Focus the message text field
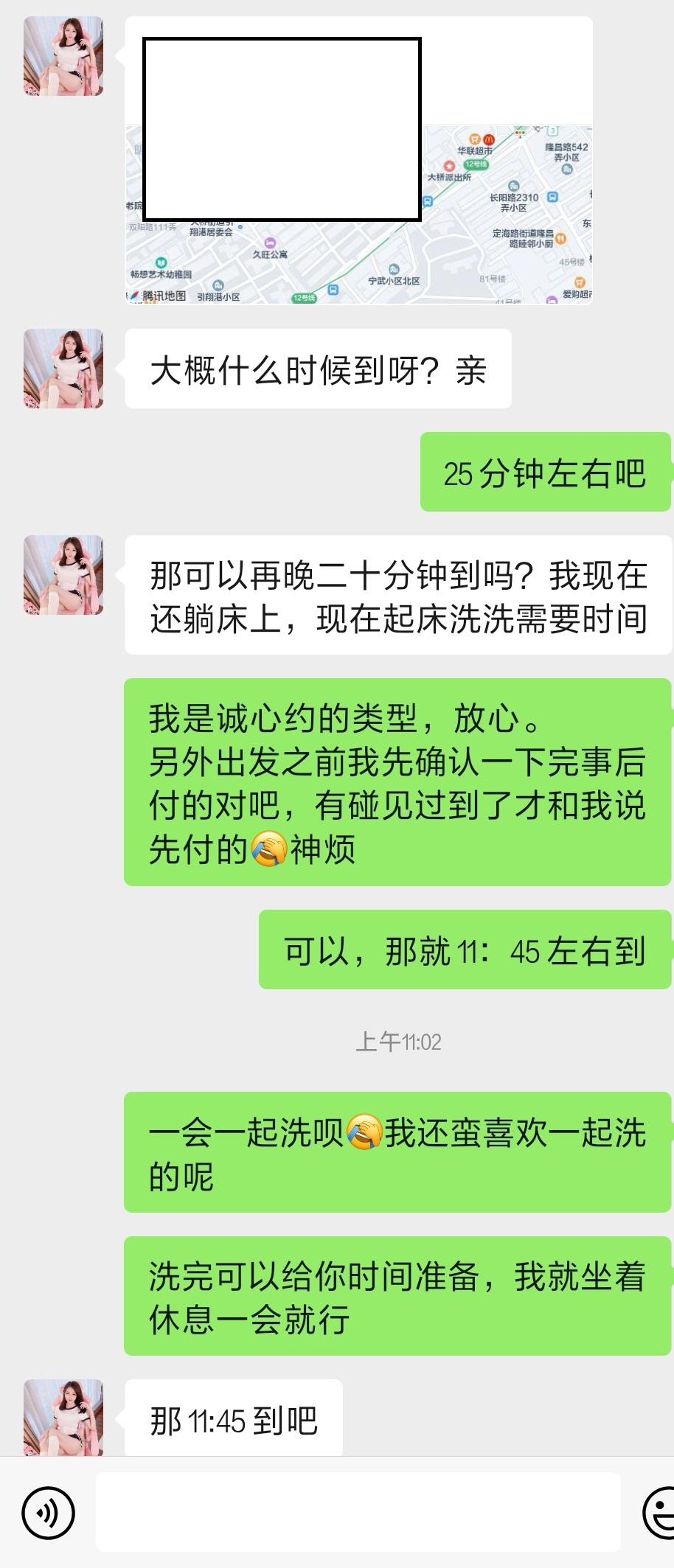This screenshot has height=1568, width=674. tap(358, 1513)
